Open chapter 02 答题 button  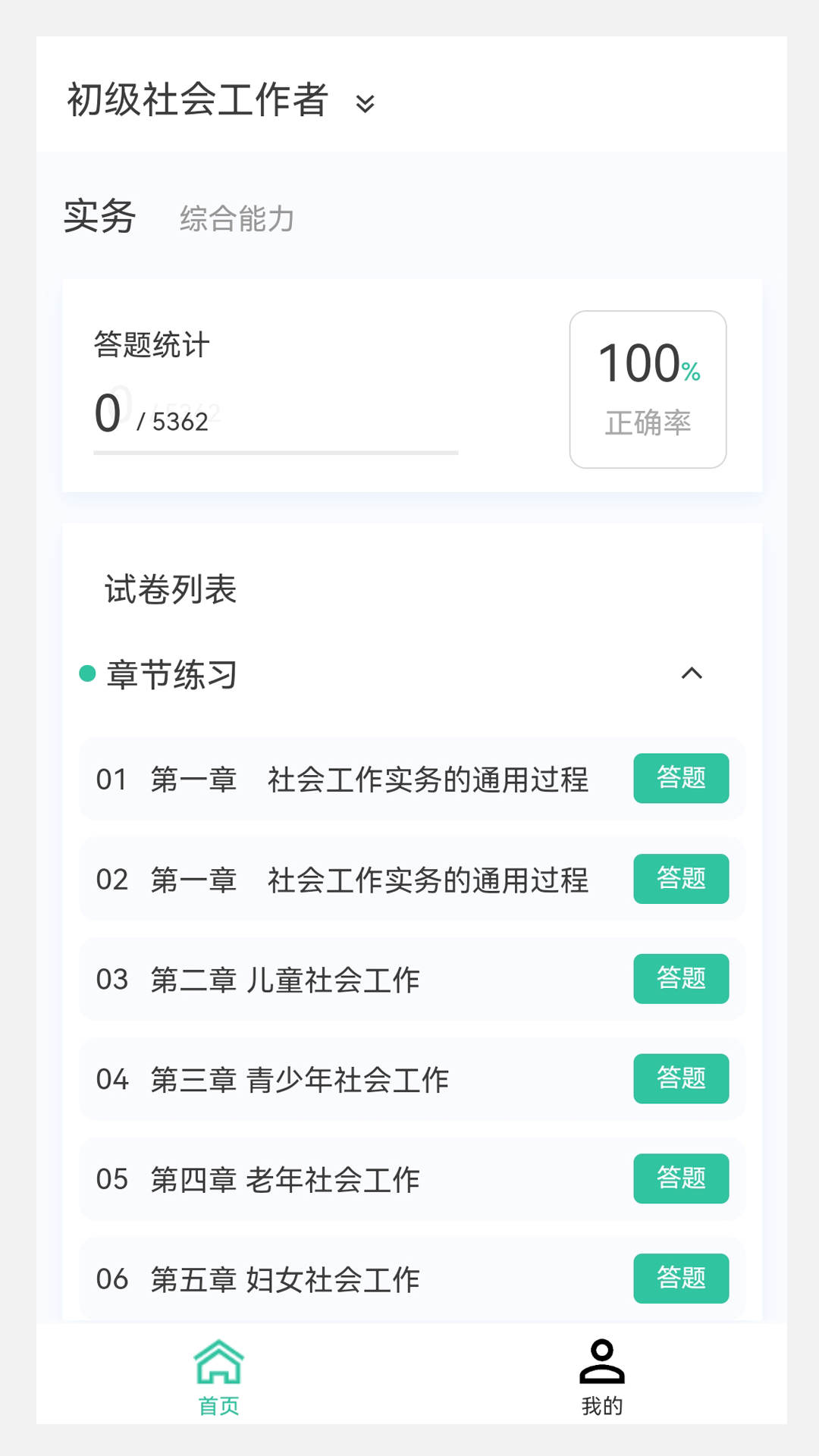coord(680,879)
